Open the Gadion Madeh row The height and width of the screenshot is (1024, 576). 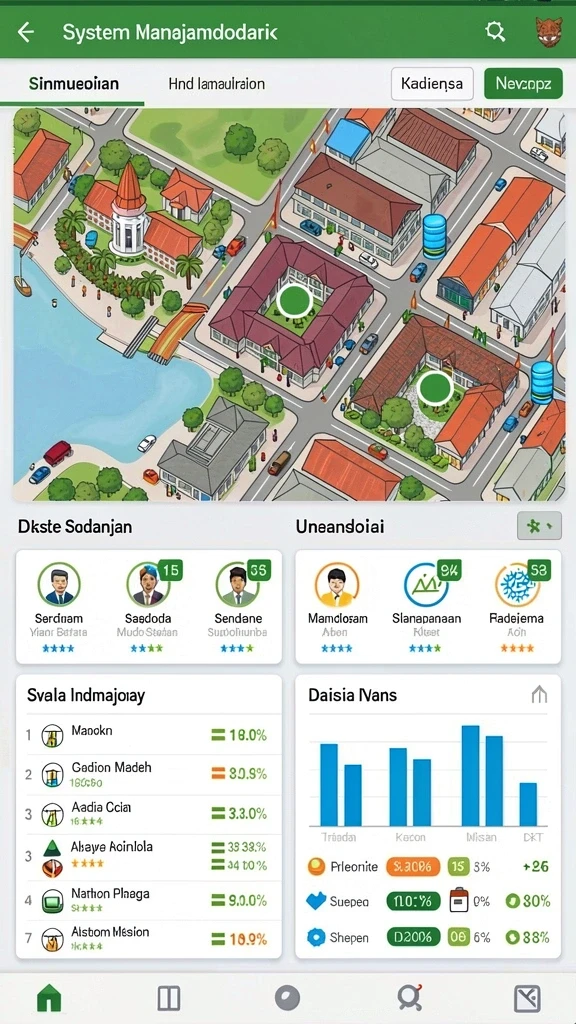pyautogui.click(x=148, y=775)
